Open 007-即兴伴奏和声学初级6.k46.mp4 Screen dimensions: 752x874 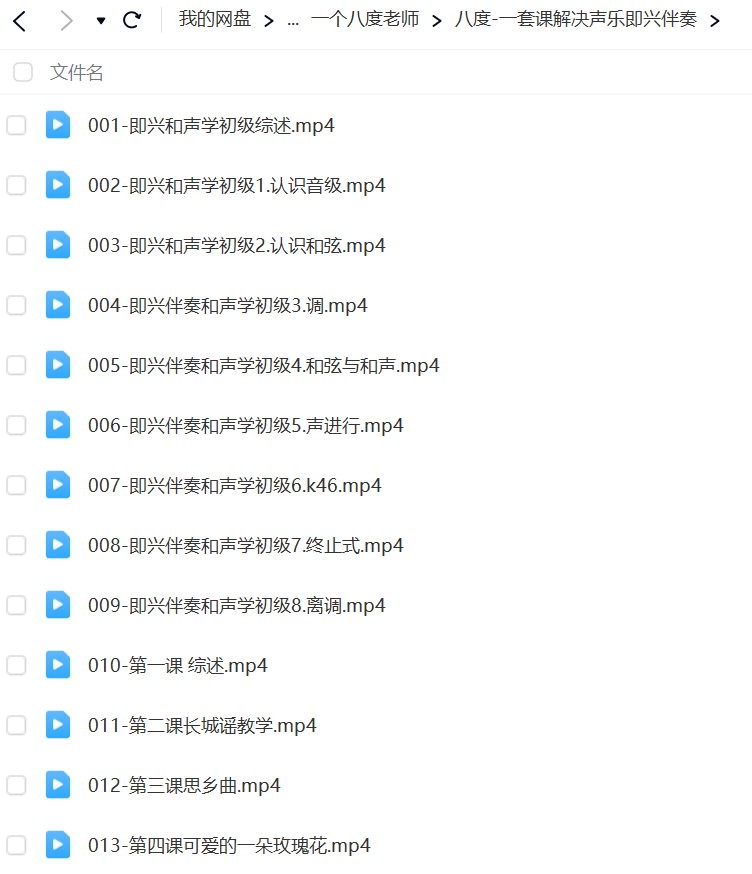coord(234,486)
